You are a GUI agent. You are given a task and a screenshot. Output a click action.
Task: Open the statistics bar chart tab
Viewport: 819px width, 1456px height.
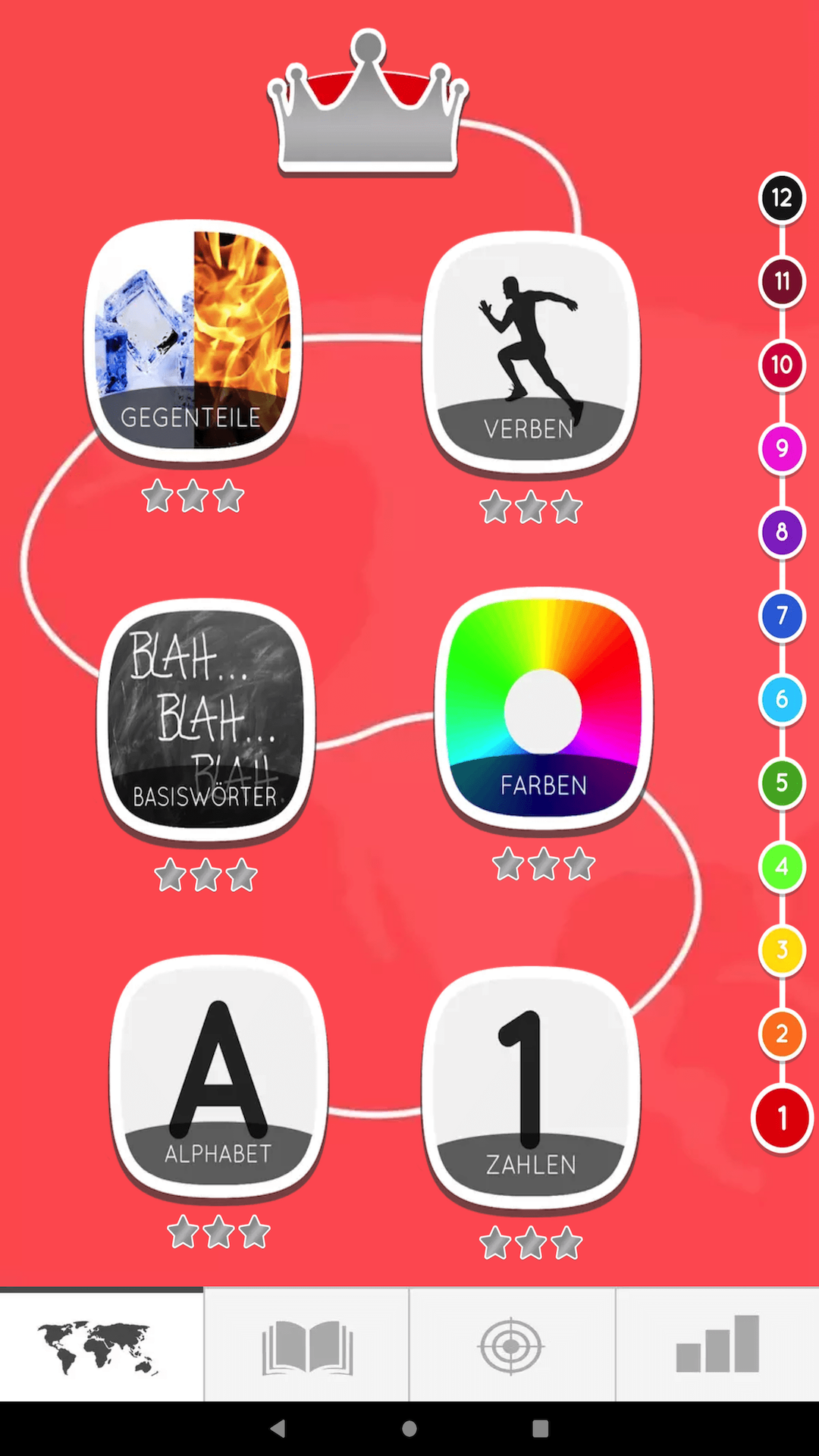(x=717, y=1346)
